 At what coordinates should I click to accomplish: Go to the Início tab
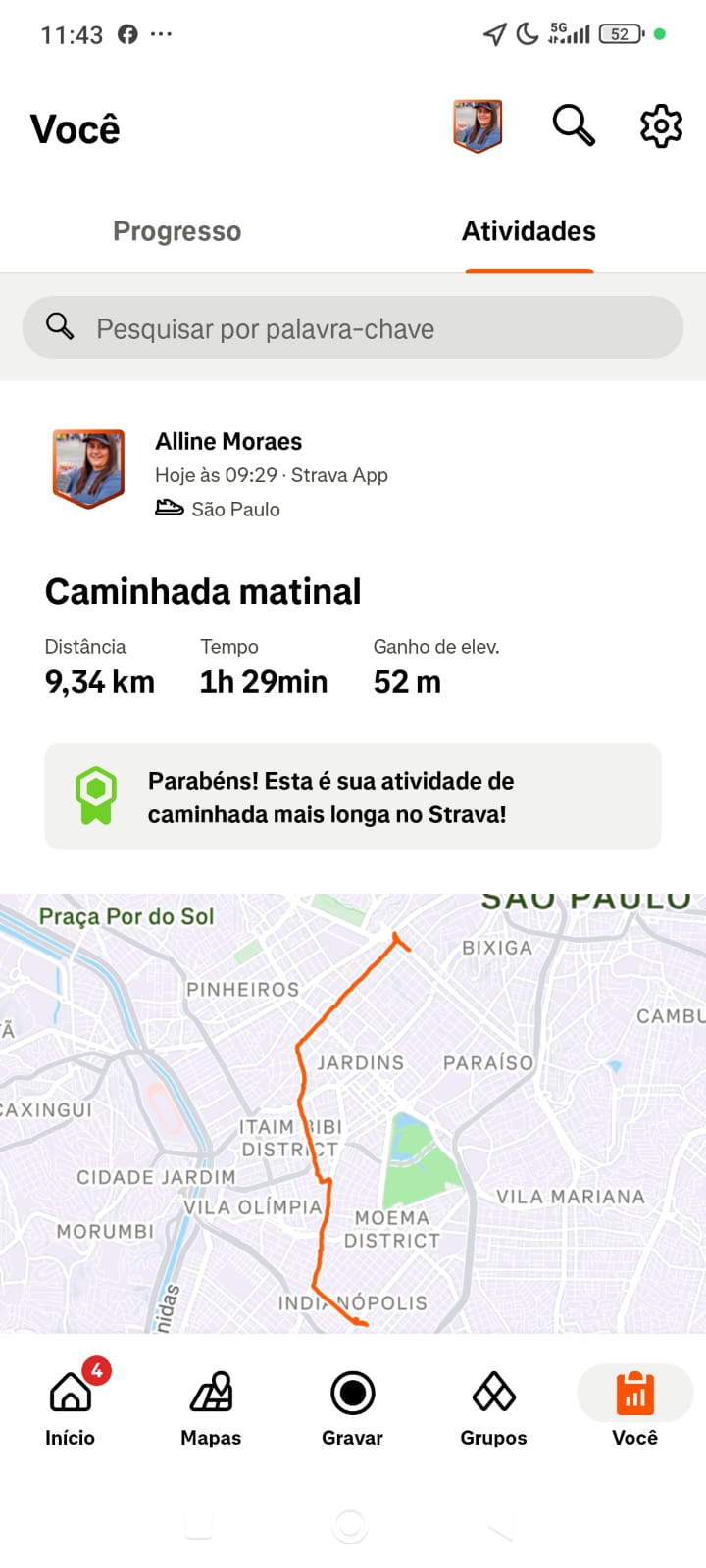click(x=71, y=1406)
